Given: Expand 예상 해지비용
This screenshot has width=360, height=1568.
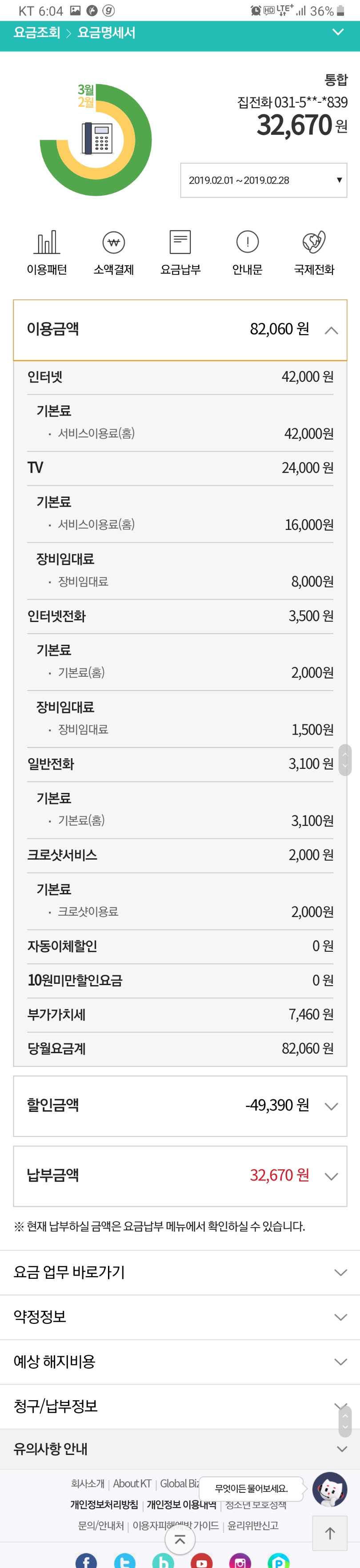Looking at the screenshot, I should click(x=340, y=1362).
